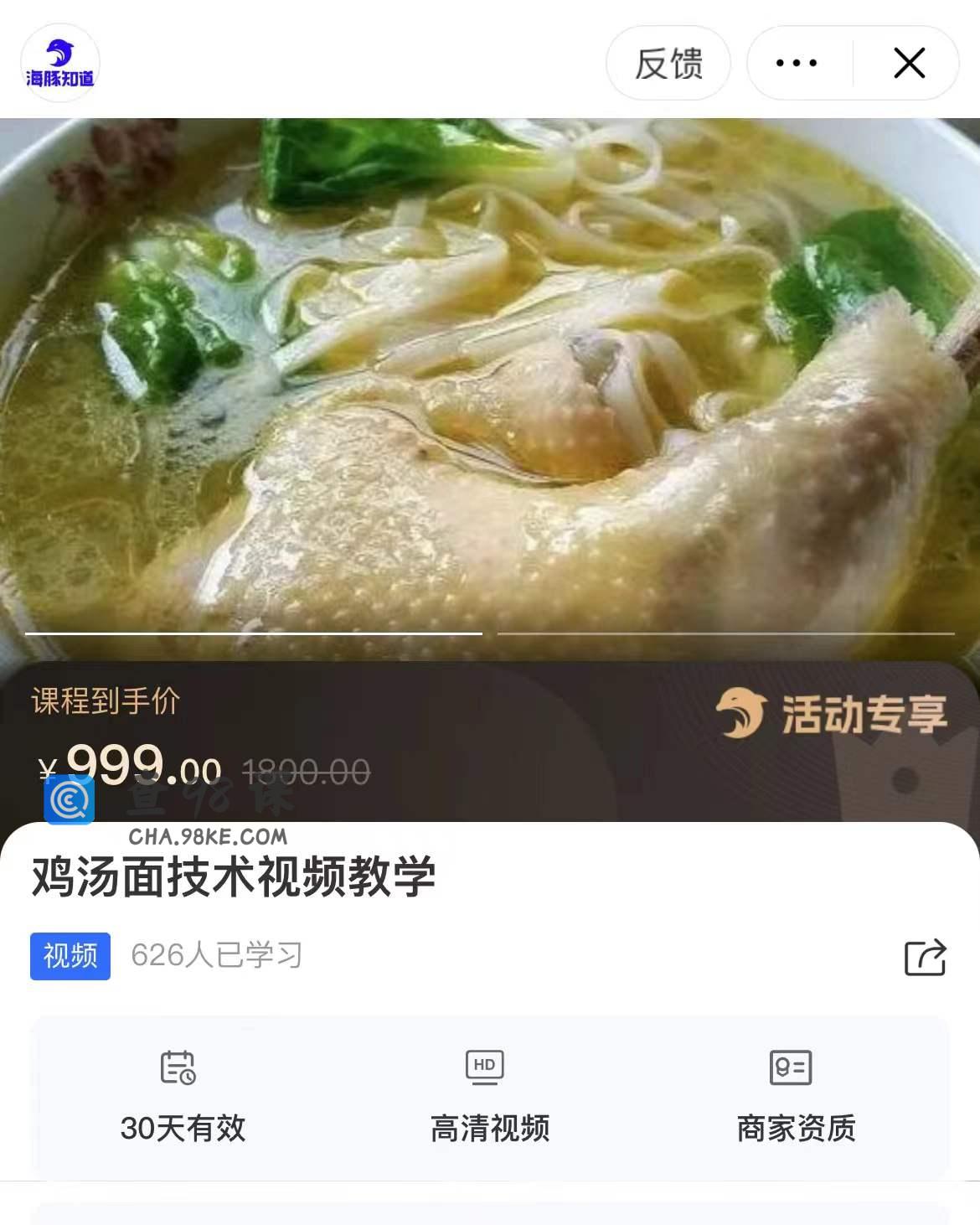Open the 海豚知道 profile logo
Image resolution: width=980 pixels, height=1225 pixels.
(59, 64)
